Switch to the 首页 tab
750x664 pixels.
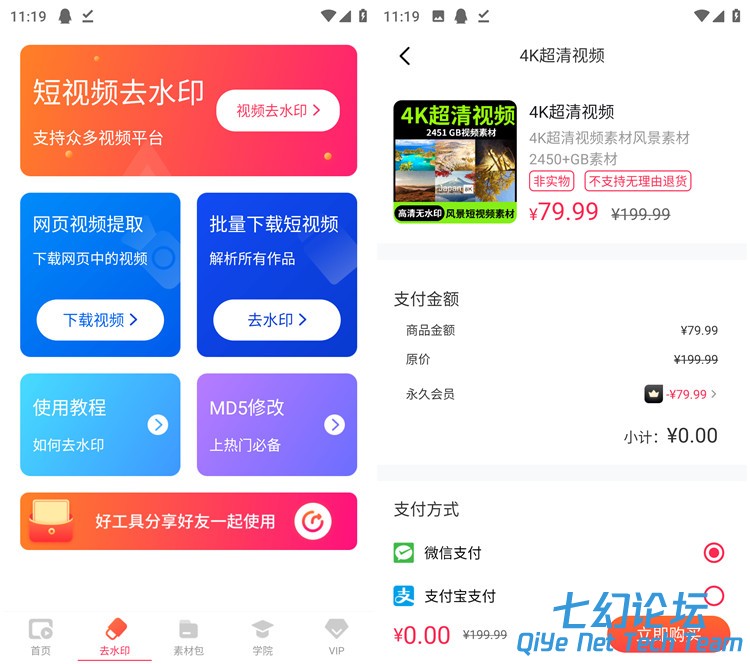tap(40, 637)
